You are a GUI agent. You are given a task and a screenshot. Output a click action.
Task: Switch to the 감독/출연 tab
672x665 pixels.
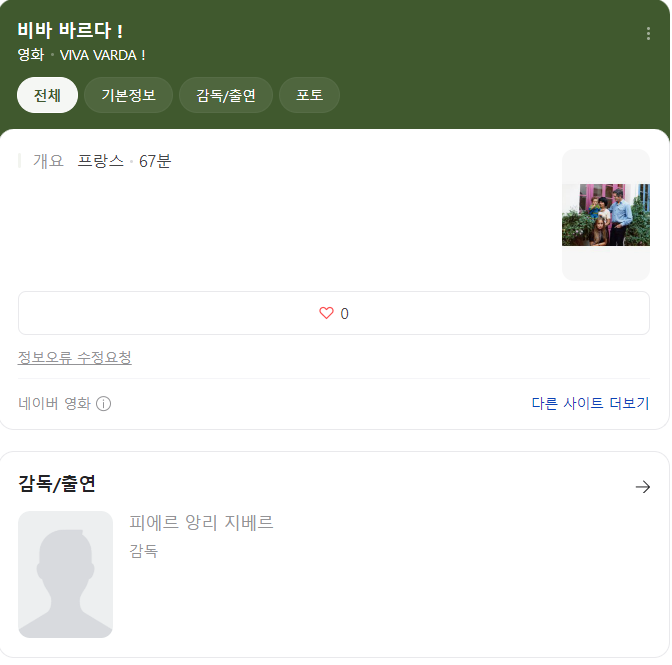tap(226, 95)
